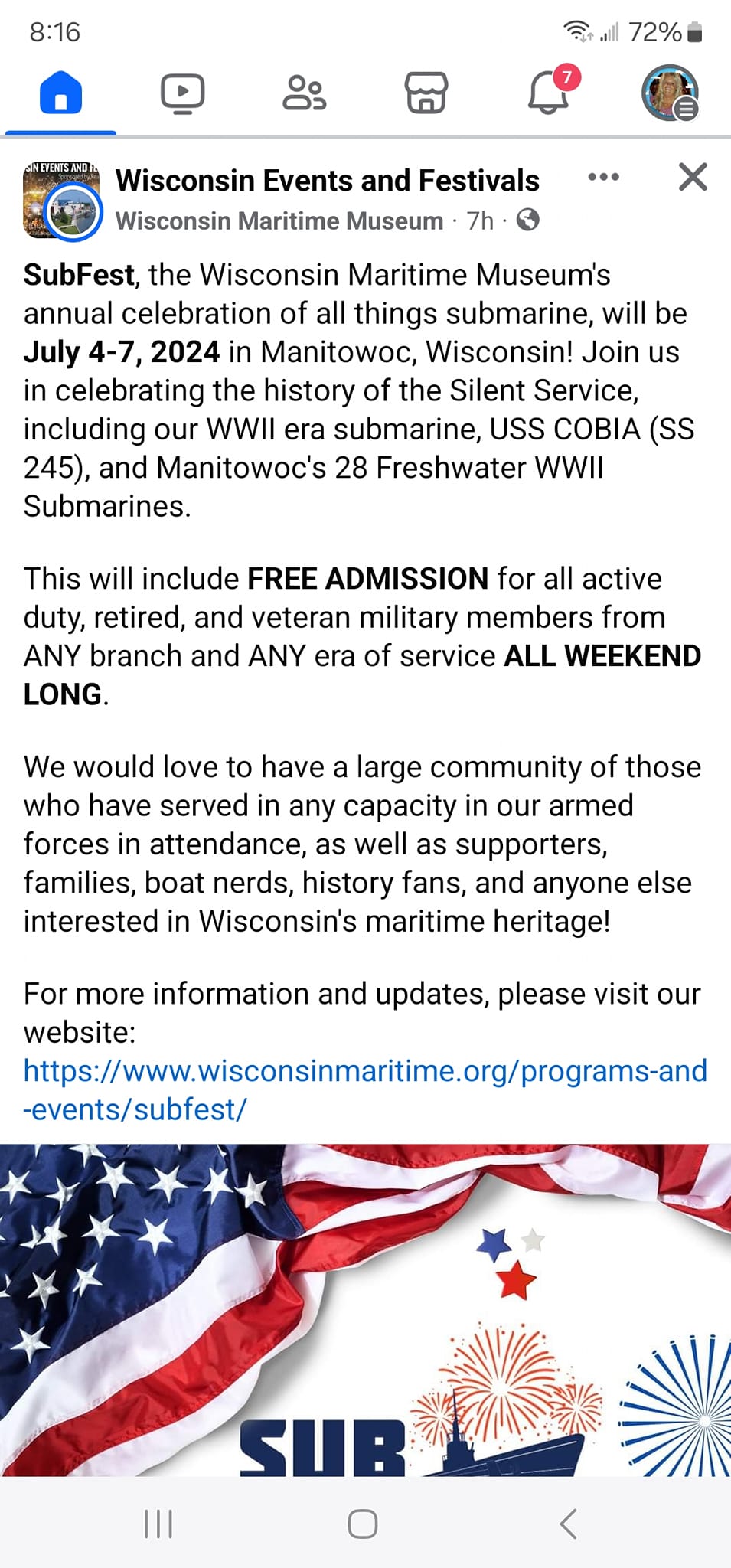Open the Video tab
Screen dimensions: 731x1568
tap(182, 93)
